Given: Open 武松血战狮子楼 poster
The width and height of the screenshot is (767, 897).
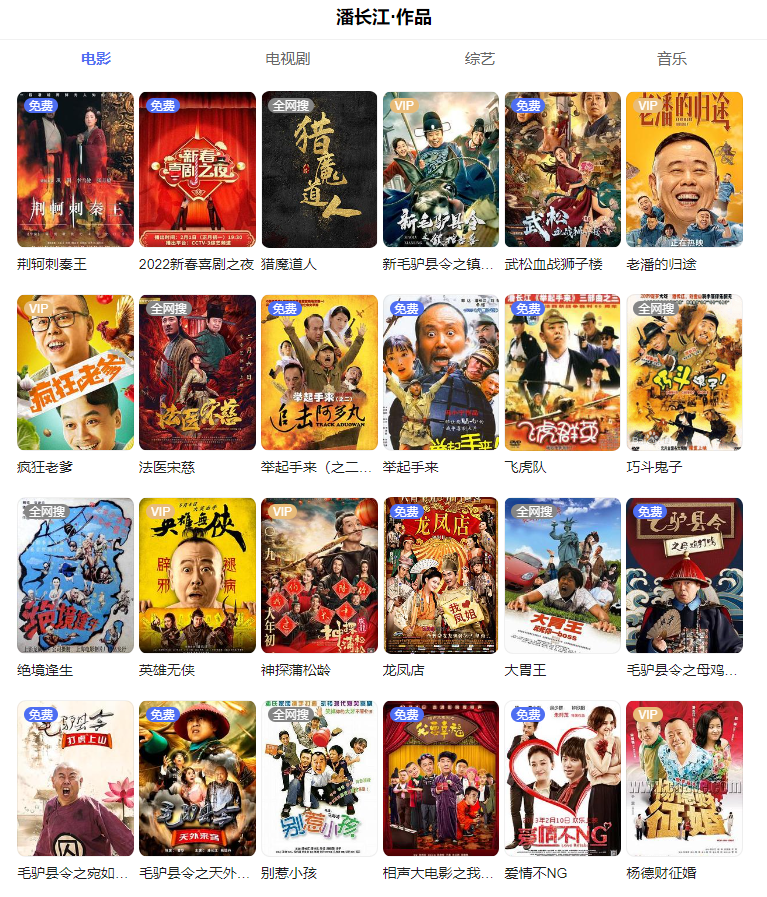Looking at the screenshot, I should [x=562, y=170].
